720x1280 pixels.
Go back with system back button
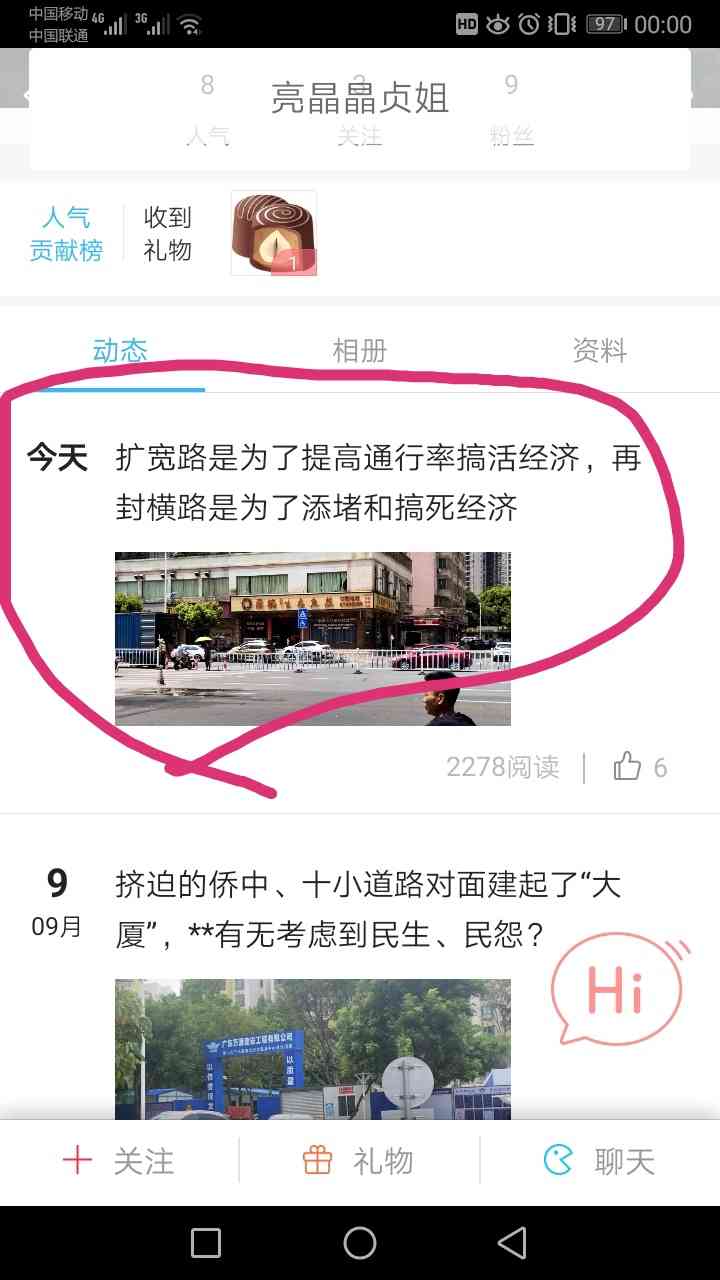pyautogui.click(x=512, y=1243)
